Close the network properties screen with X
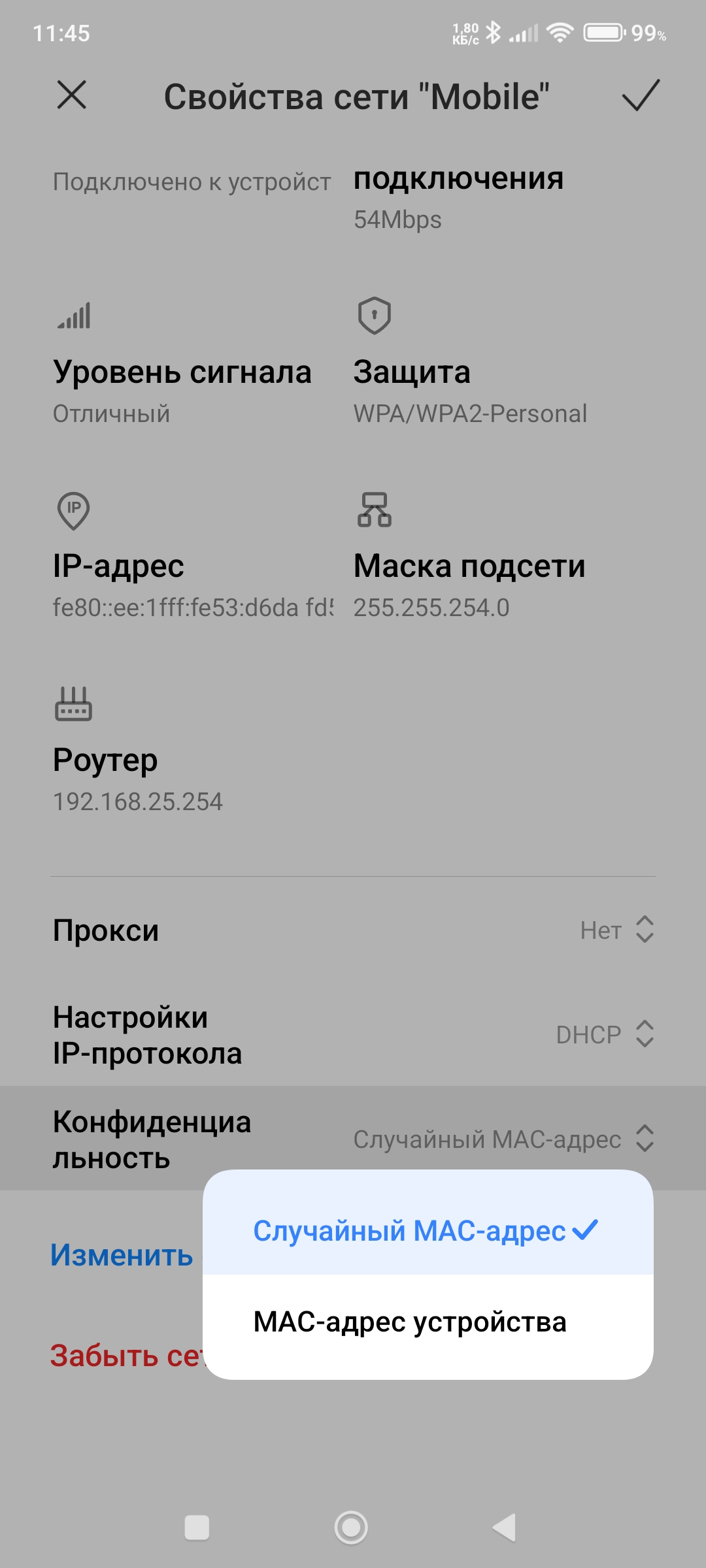The image size is (706, 1568). pos(72,95)
